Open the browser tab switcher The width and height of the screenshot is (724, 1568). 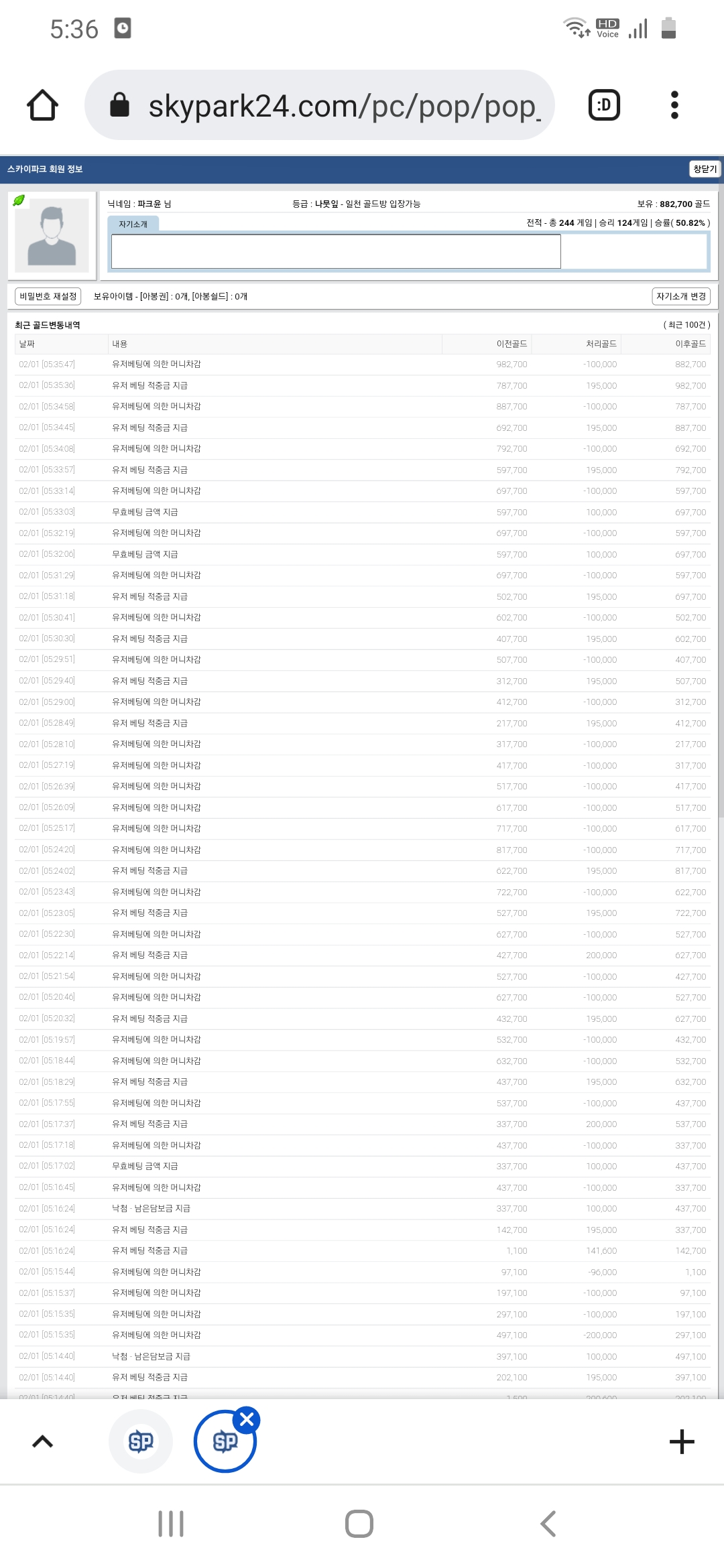pyautogui.click(x=604, y=105)
